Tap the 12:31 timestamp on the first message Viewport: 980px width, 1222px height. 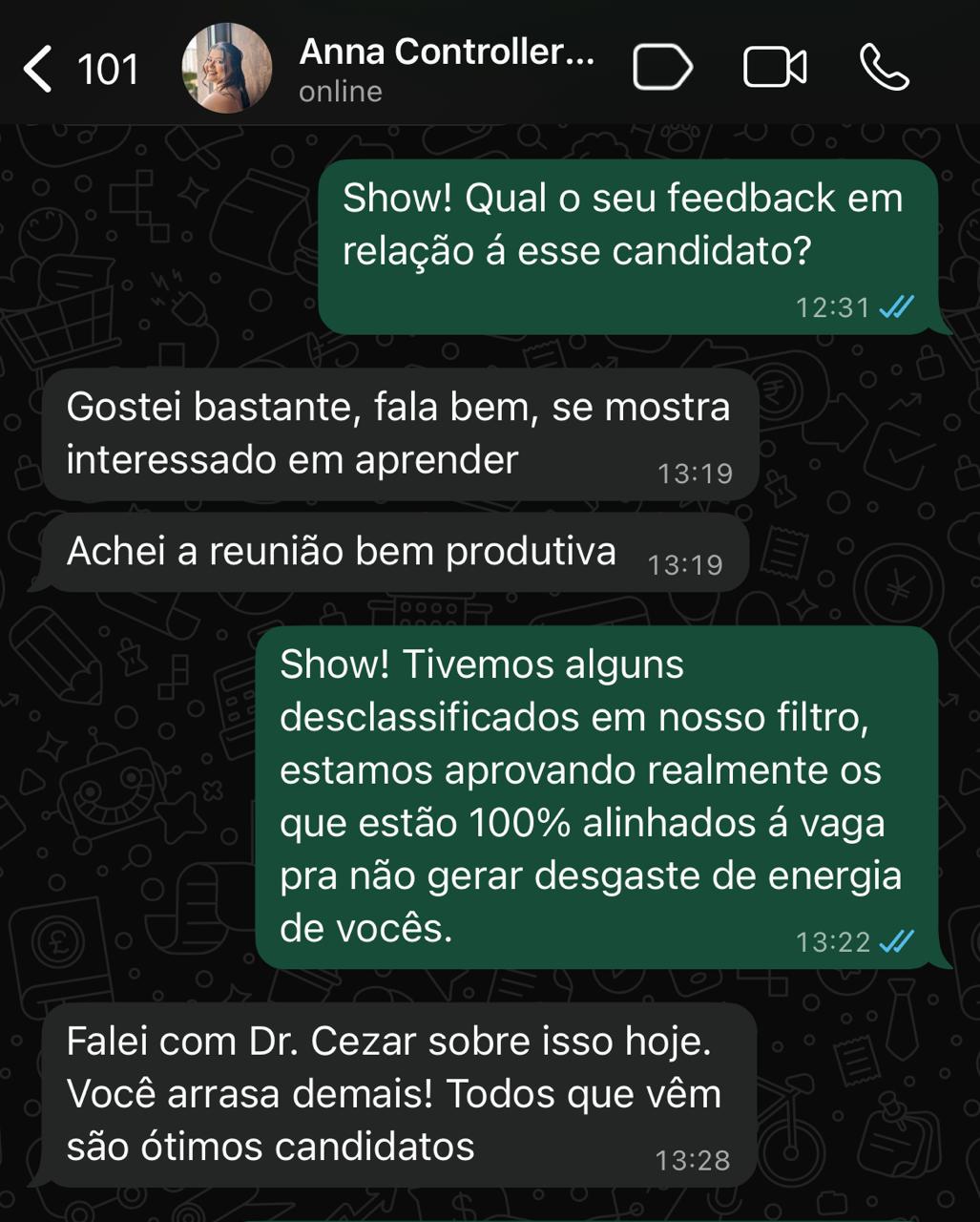click(834, 307)
